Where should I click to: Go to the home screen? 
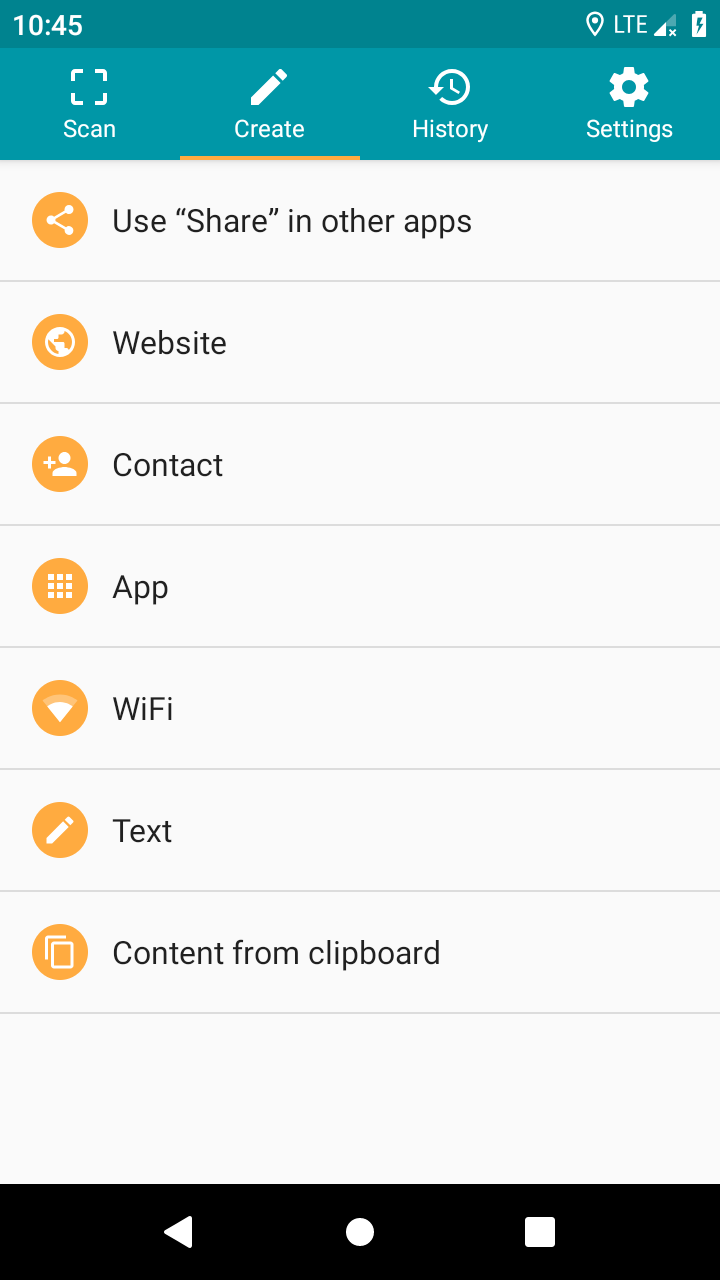coord(360,1232)
